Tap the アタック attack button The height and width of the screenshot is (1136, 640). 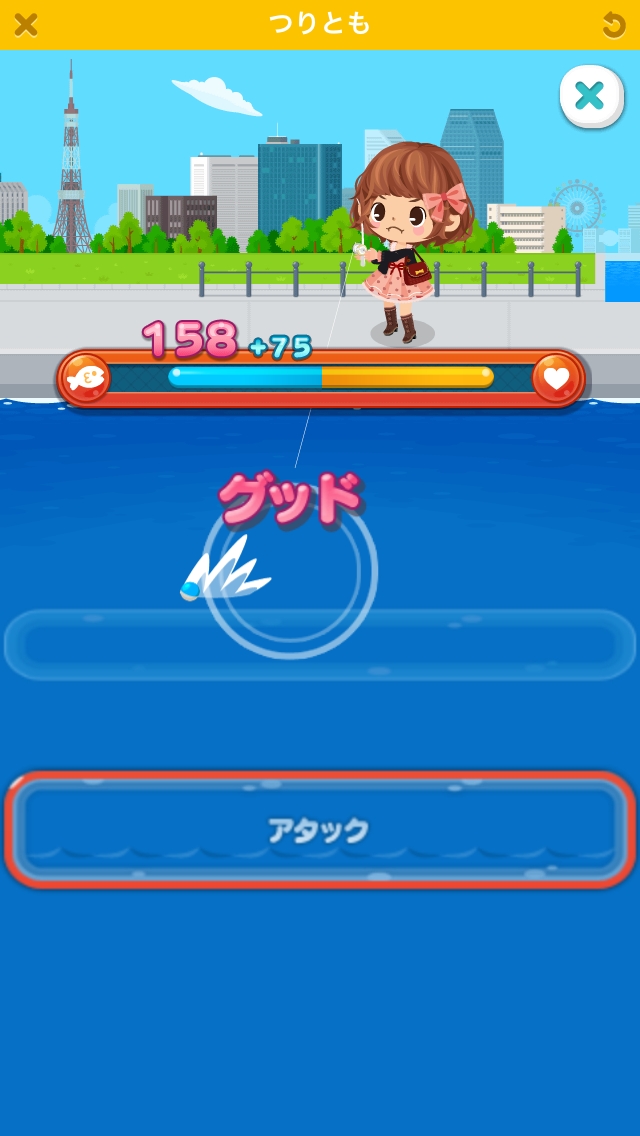tap(320, 829)
